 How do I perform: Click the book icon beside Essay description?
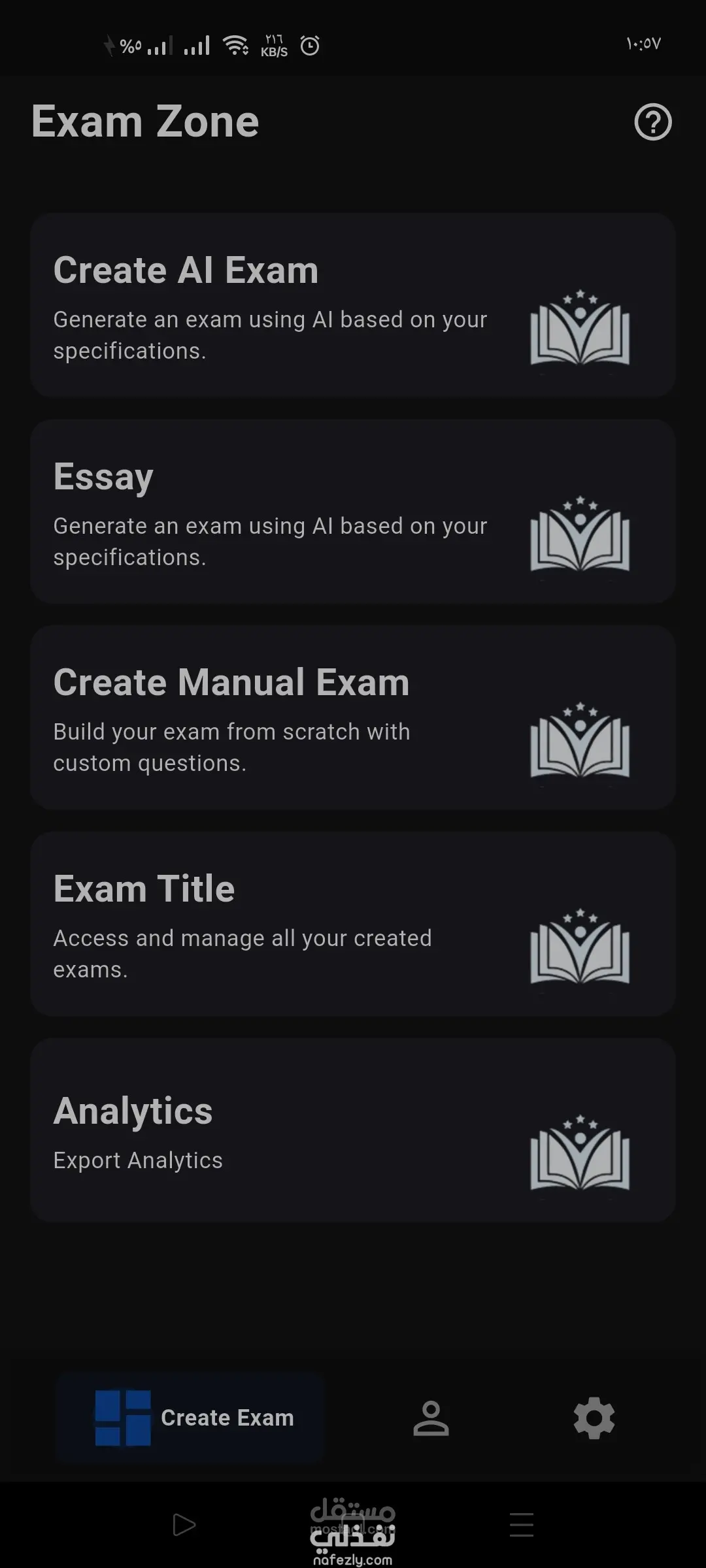(x=579, y=536)
